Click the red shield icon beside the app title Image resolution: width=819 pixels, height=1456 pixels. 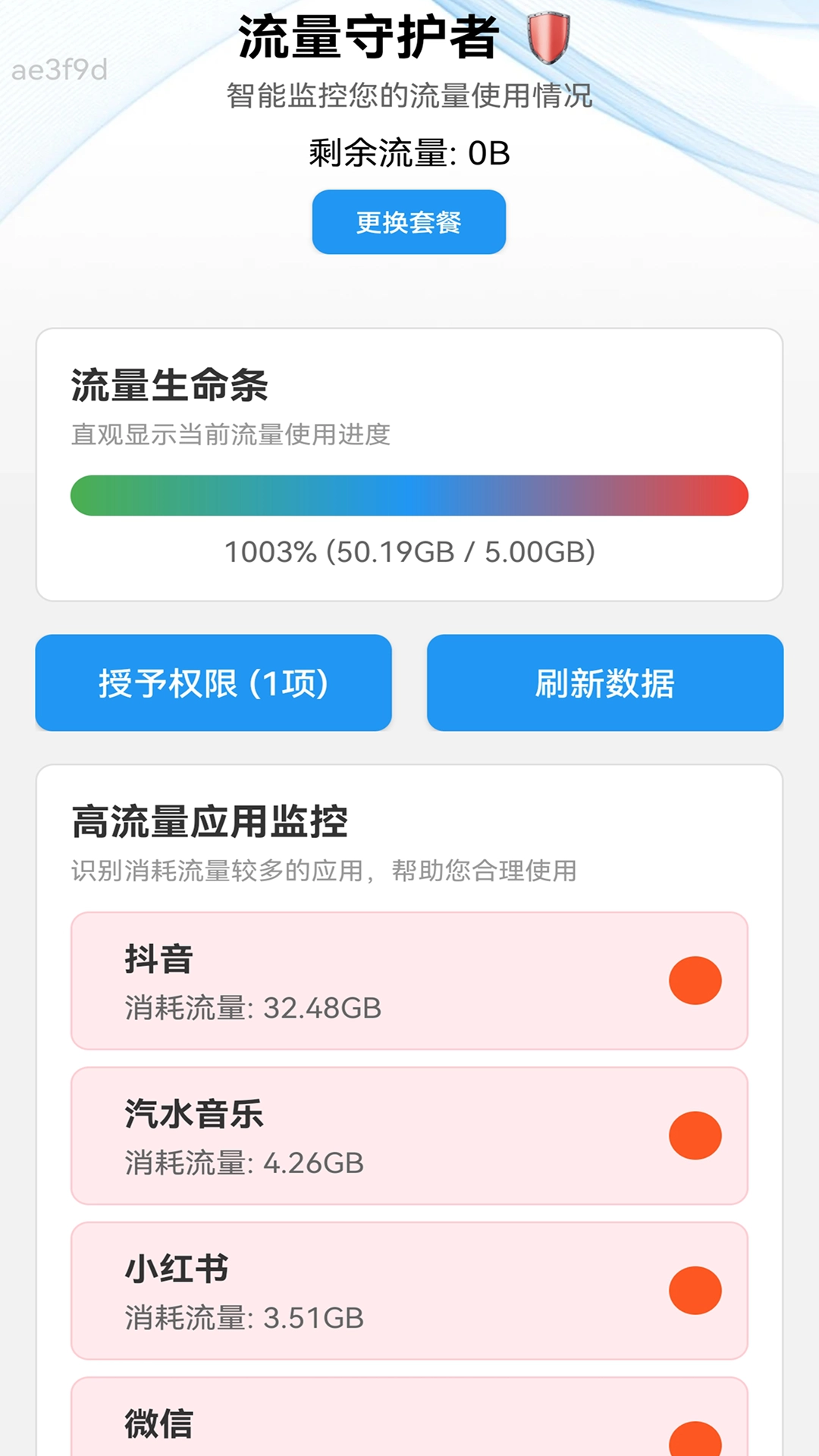coord(548,38)
